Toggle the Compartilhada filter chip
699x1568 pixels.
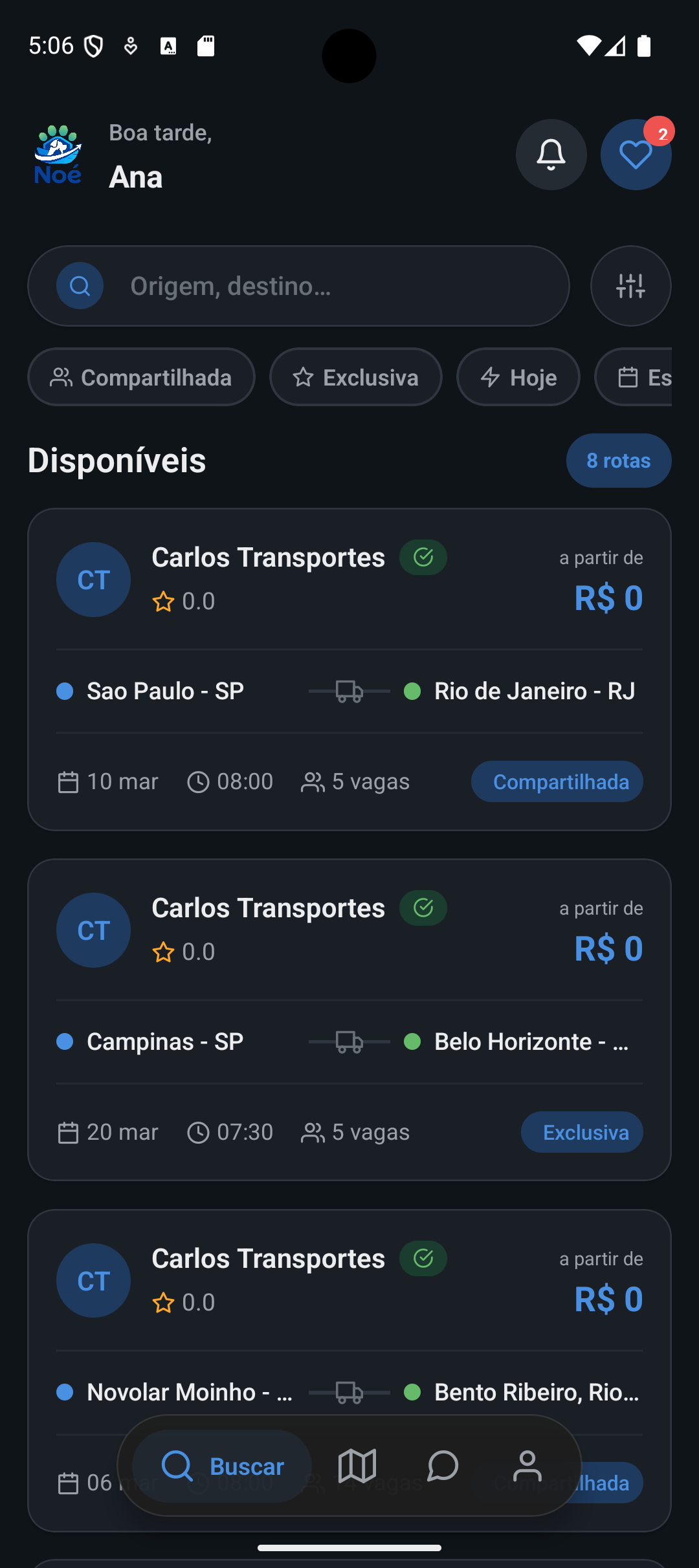click(x=141, y=377)
